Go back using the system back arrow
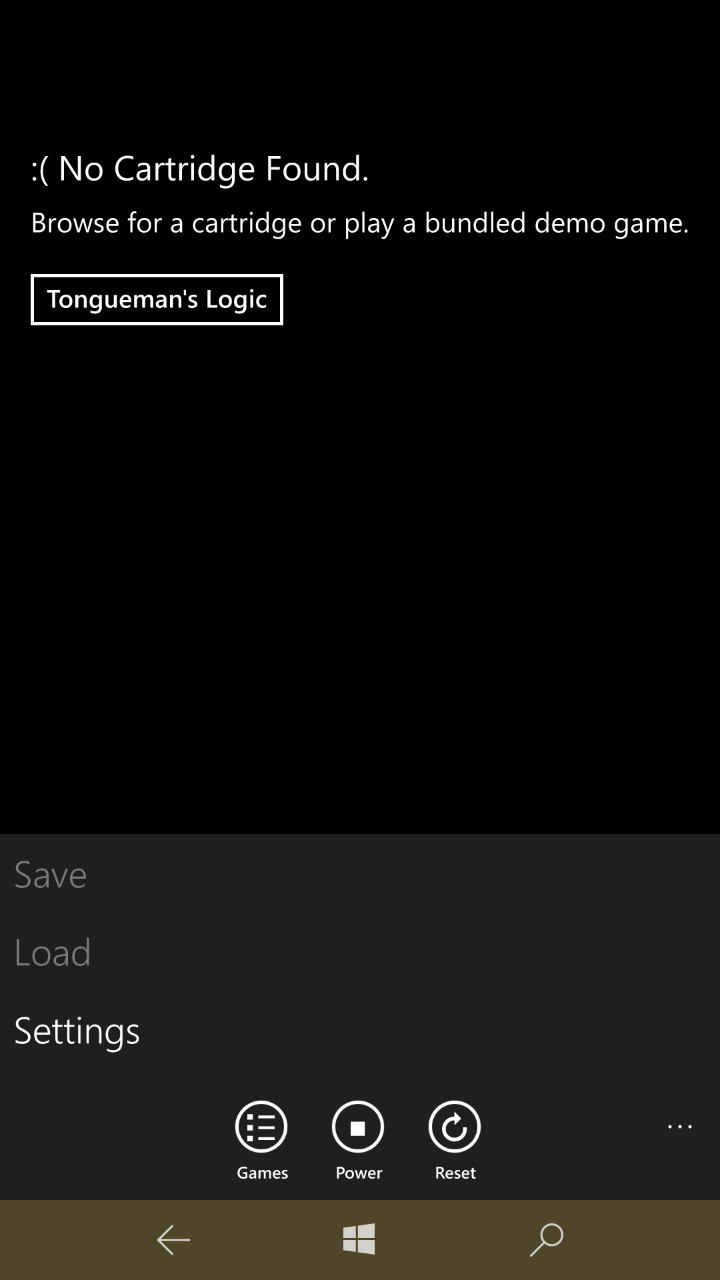Viewport: 720px width, 1280px height. point(173,1240)
